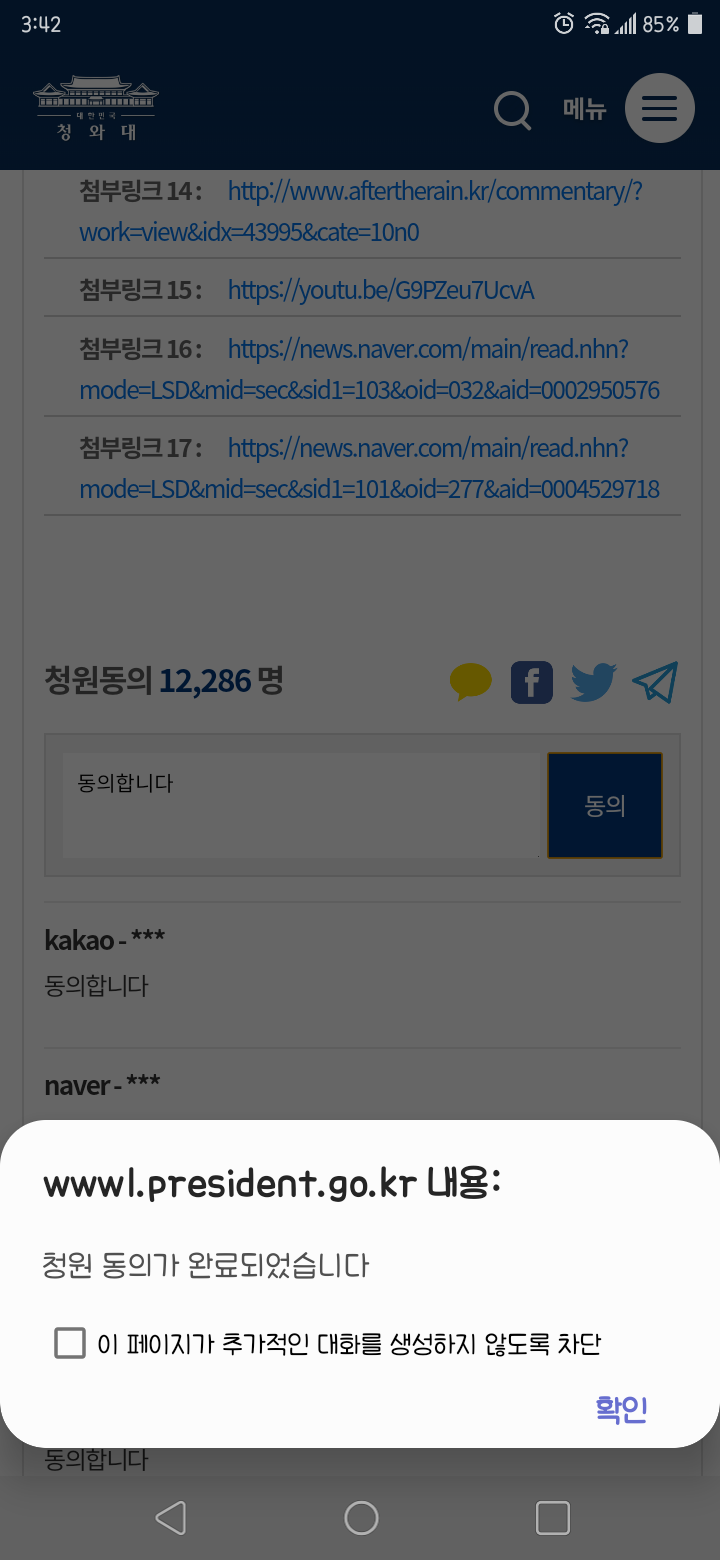The image size is (720, 1560).
Task: Tap 확인 to dismiss the dialog
Action: point(621,1409)
